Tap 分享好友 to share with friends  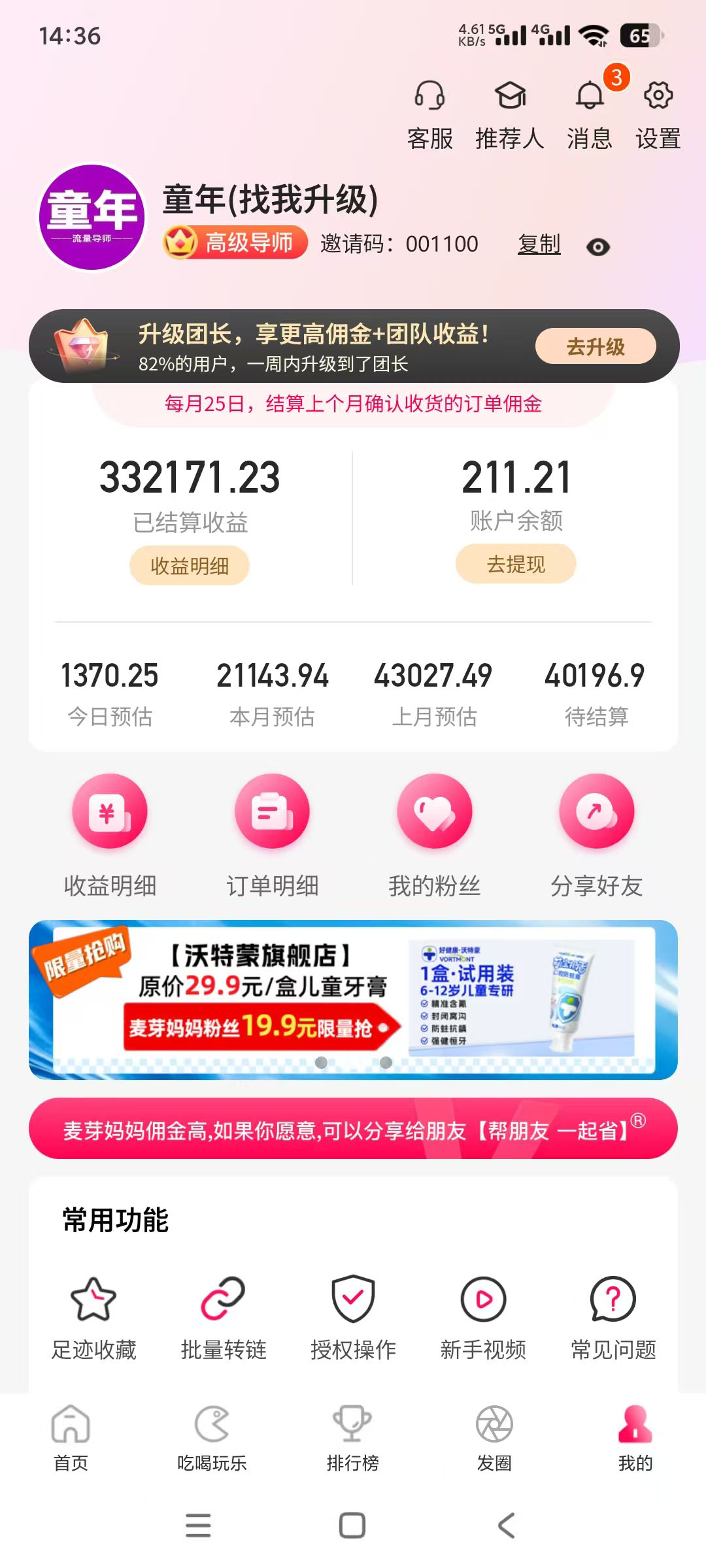coord(596,833)
